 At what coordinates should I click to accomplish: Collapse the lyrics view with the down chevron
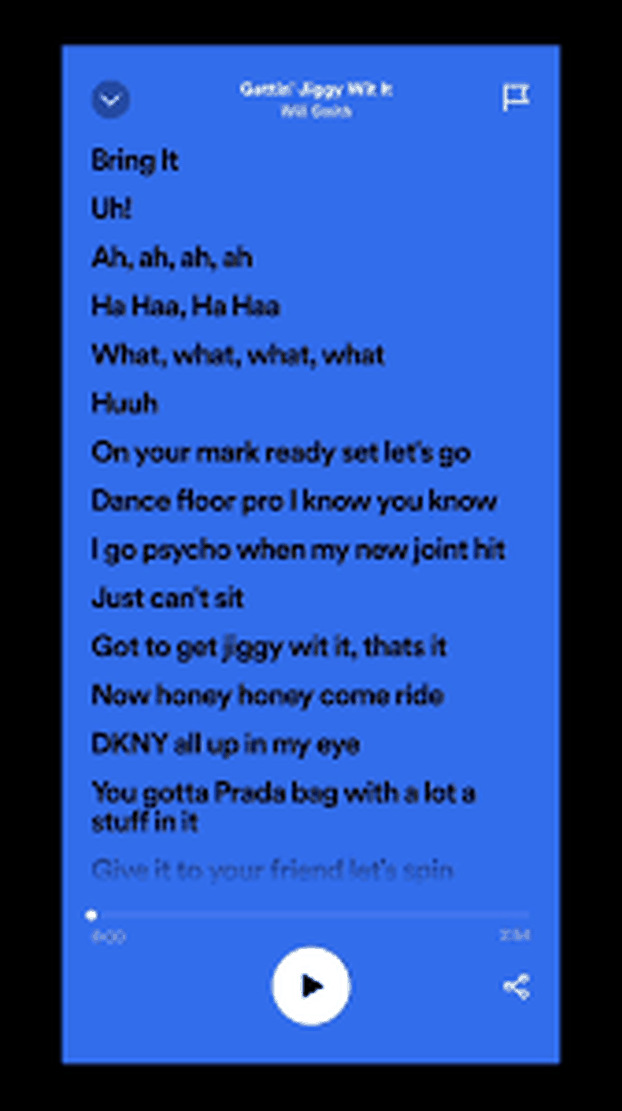click(x=111, y=99)
